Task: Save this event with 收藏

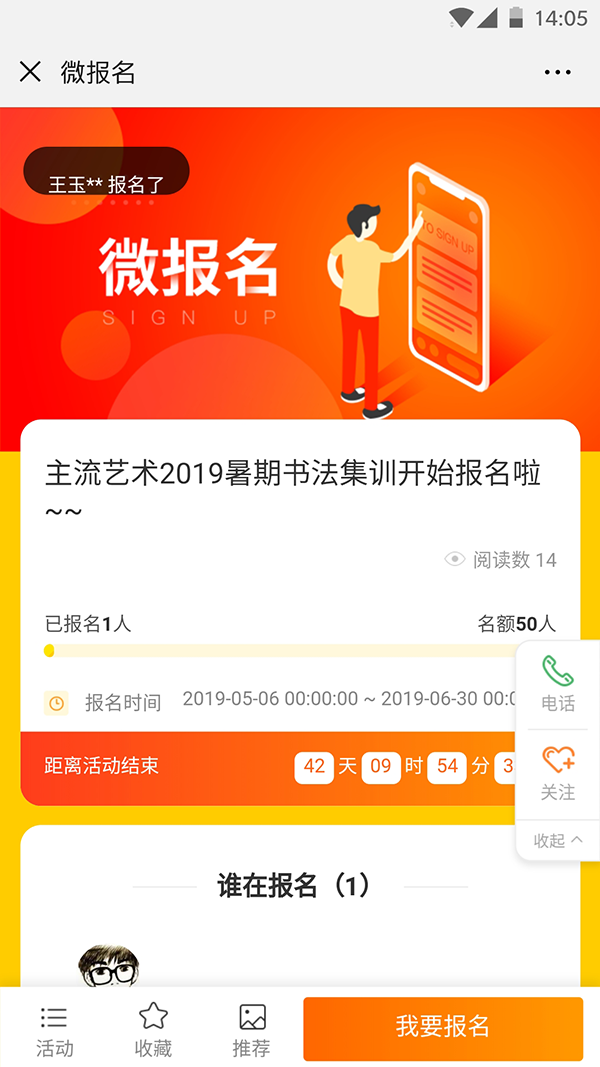Action: pyautogui.click(x=153, y=1030)
